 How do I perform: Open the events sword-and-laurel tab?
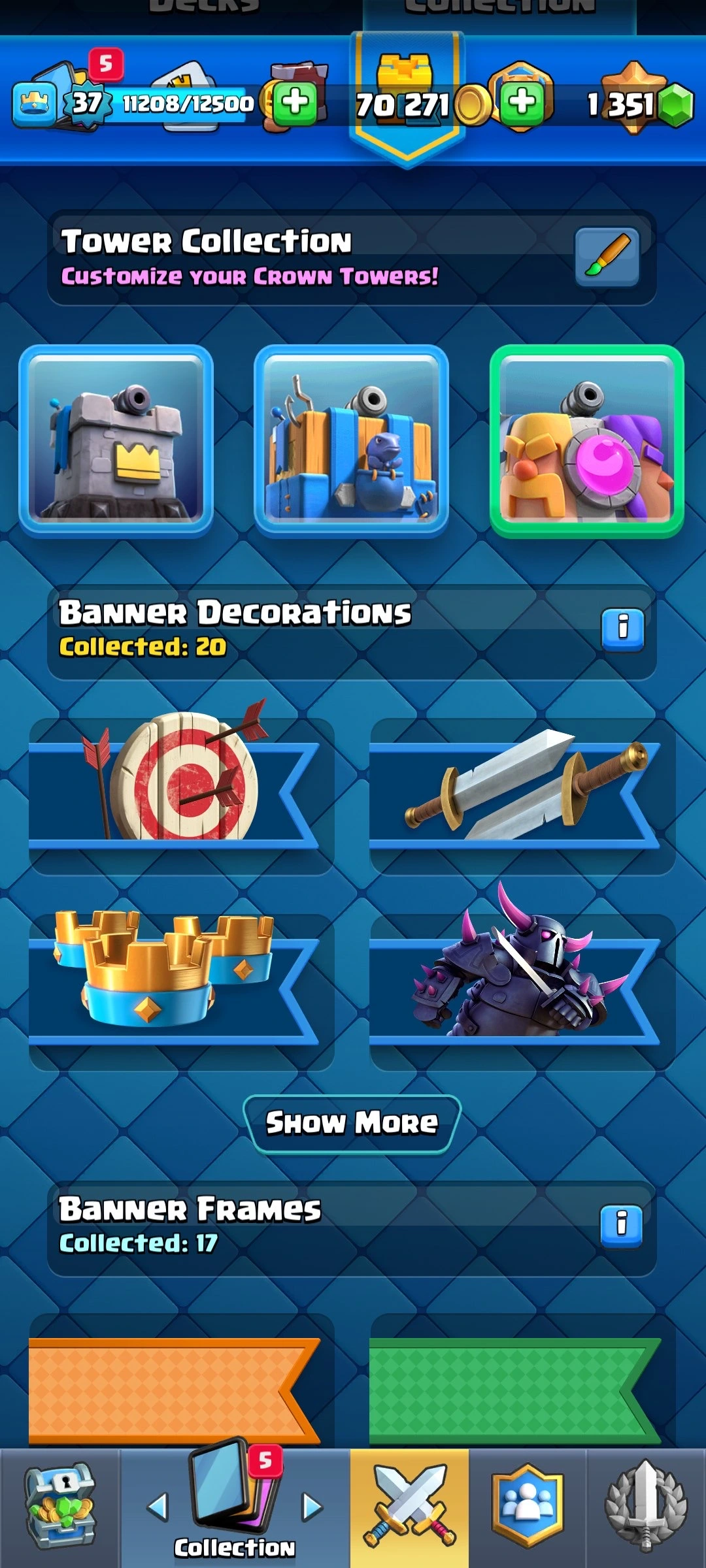pos(646,1507)
